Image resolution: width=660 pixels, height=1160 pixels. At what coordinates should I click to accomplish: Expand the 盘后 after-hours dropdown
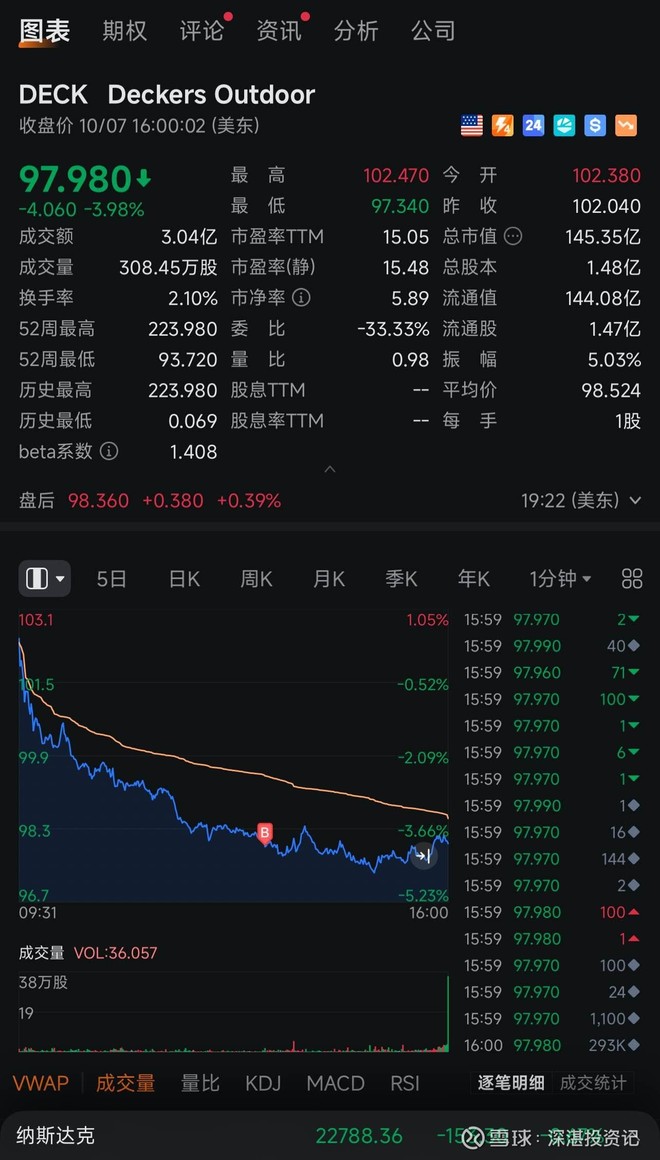coord(634,501)
